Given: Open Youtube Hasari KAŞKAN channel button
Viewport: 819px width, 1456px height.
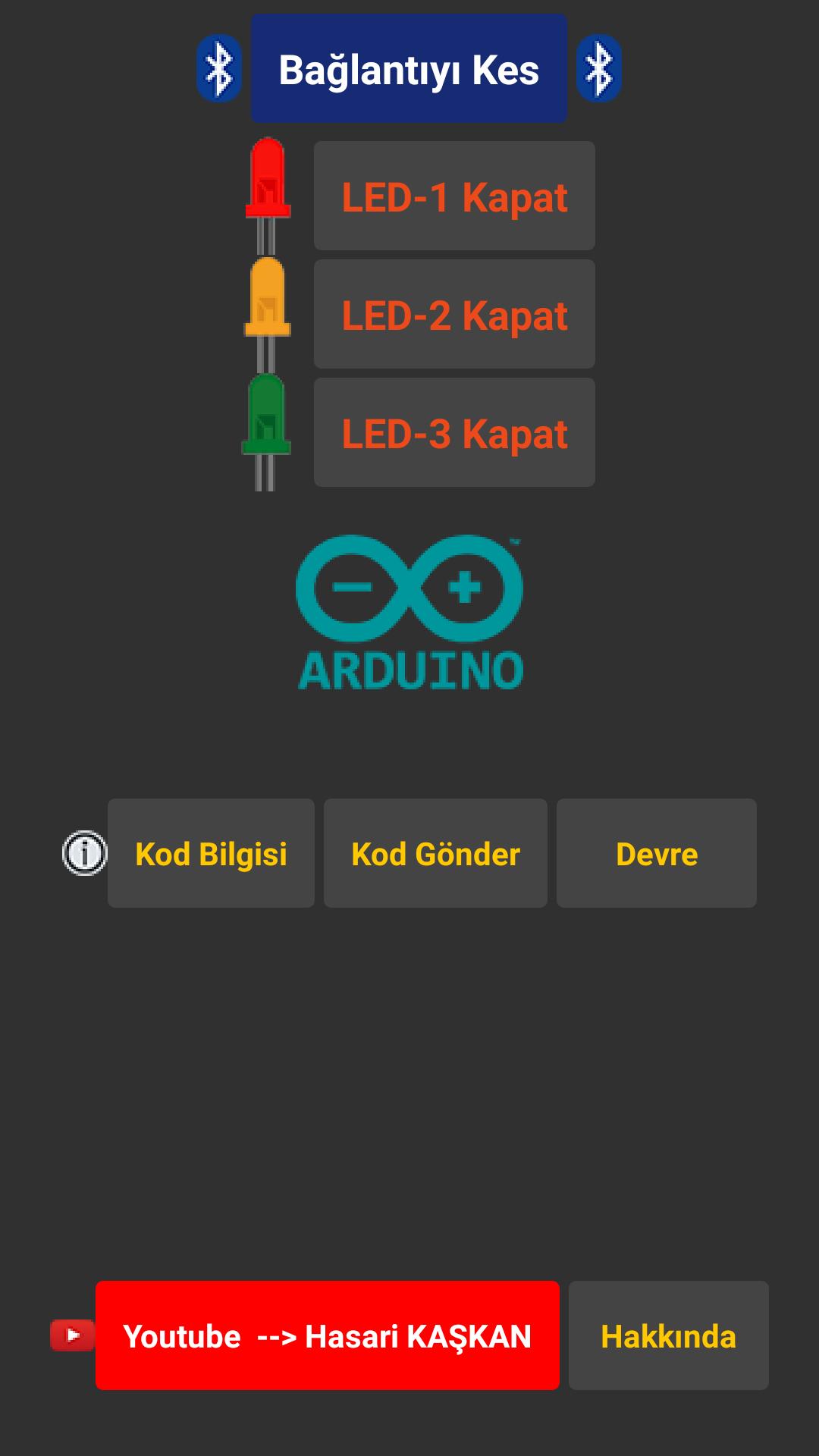Looking at the screenshot, I should [x=327, y=1335].
